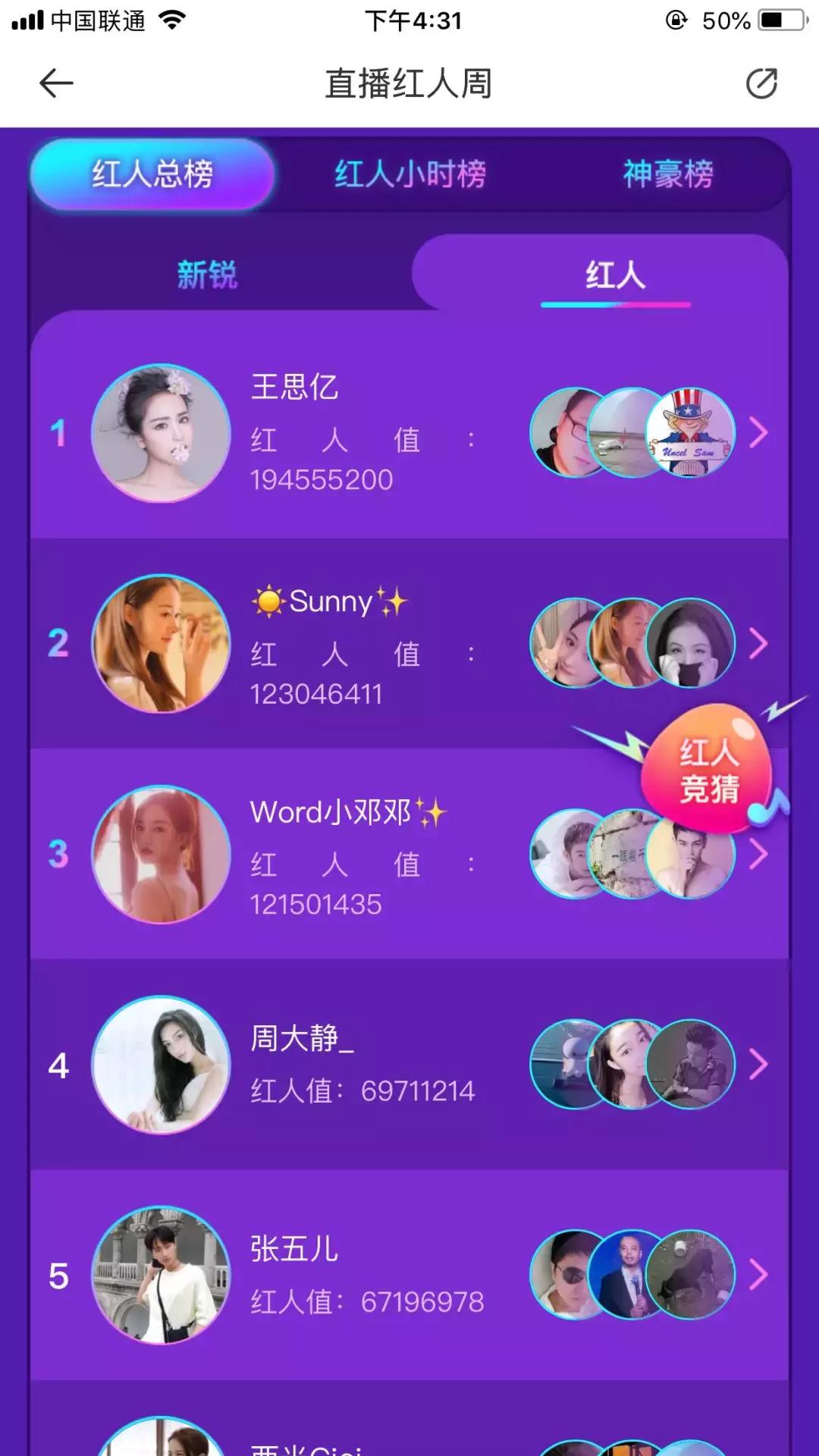Stay on the 红人 sub-tab

click(x=614, y=277)
